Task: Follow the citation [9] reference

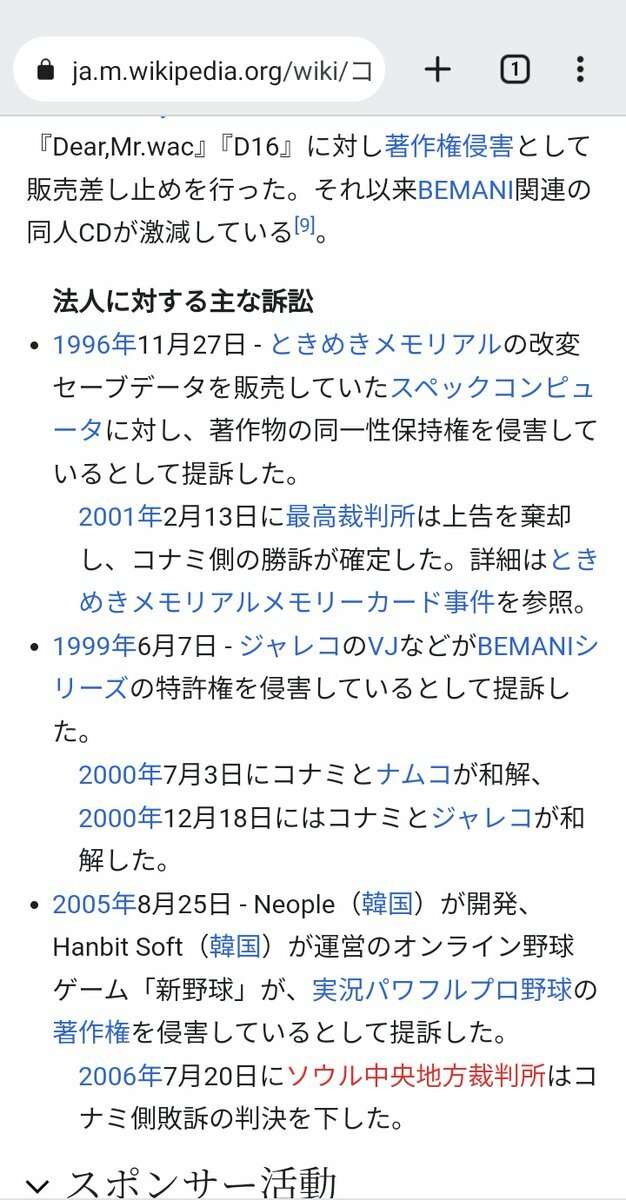Action: tap(304, 226)
